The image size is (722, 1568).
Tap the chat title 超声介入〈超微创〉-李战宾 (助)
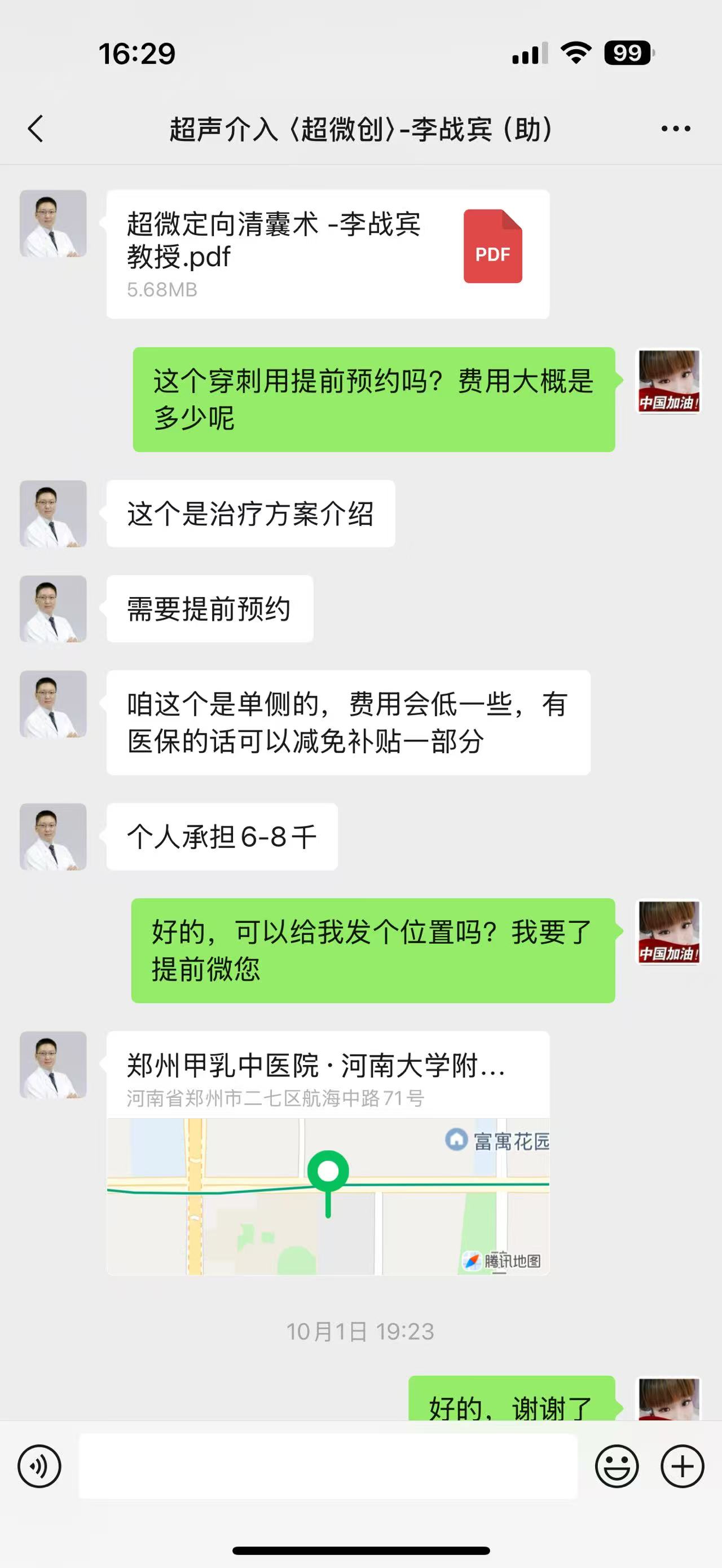pyautogui.click(x=361, y=129)
